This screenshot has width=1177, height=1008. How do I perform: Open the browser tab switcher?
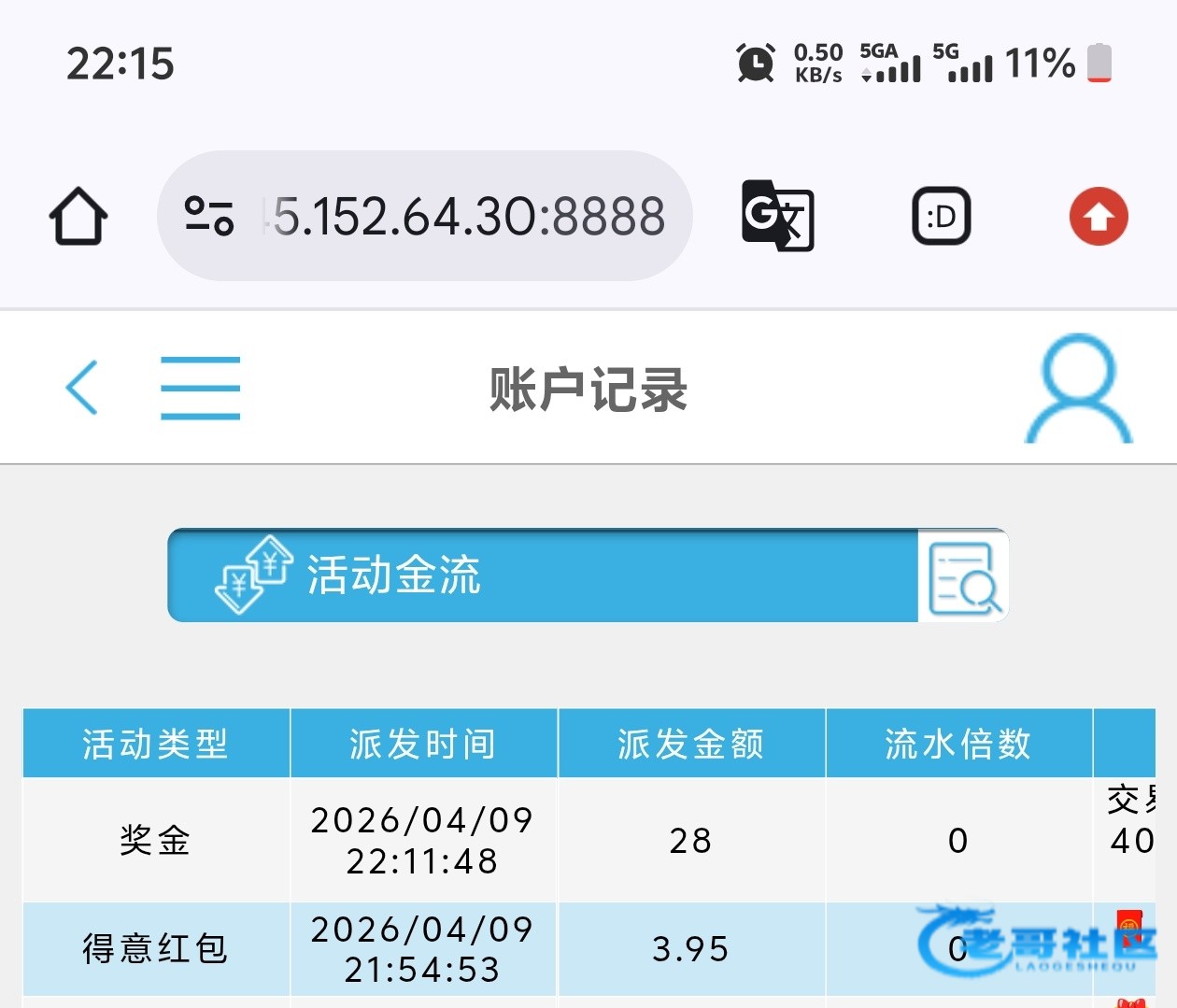tap(941, 217)
